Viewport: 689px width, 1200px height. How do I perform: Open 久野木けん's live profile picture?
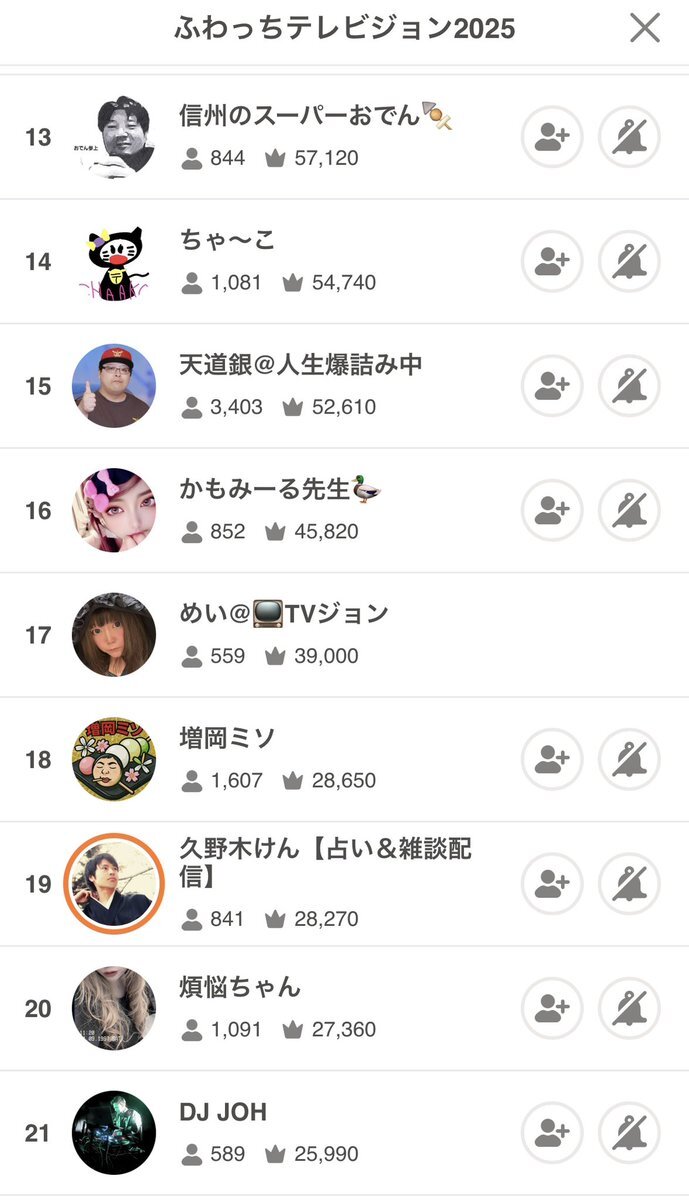[114, 884]
